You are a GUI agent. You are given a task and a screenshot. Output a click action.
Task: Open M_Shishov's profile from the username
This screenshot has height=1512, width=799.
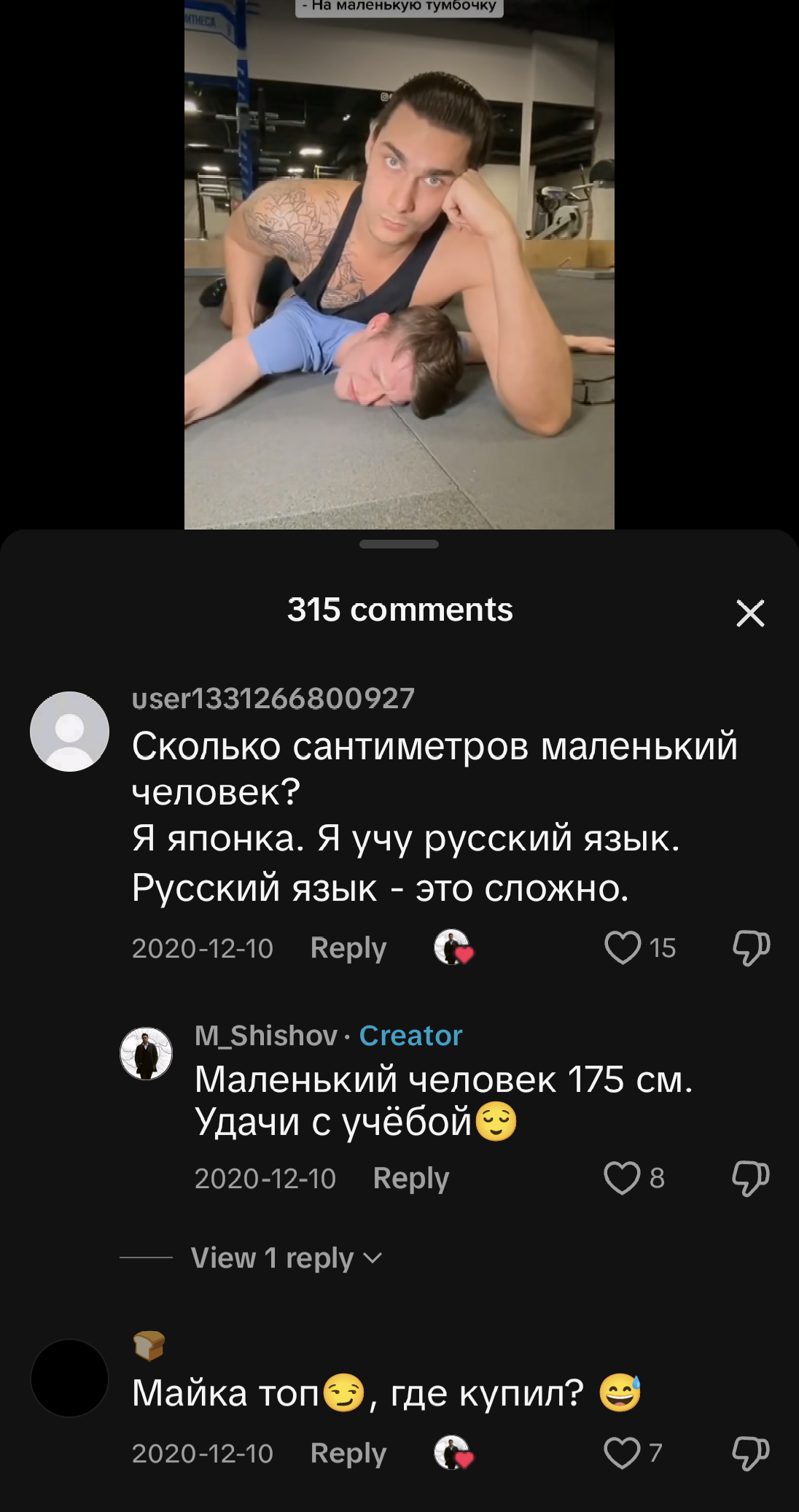266,1035
